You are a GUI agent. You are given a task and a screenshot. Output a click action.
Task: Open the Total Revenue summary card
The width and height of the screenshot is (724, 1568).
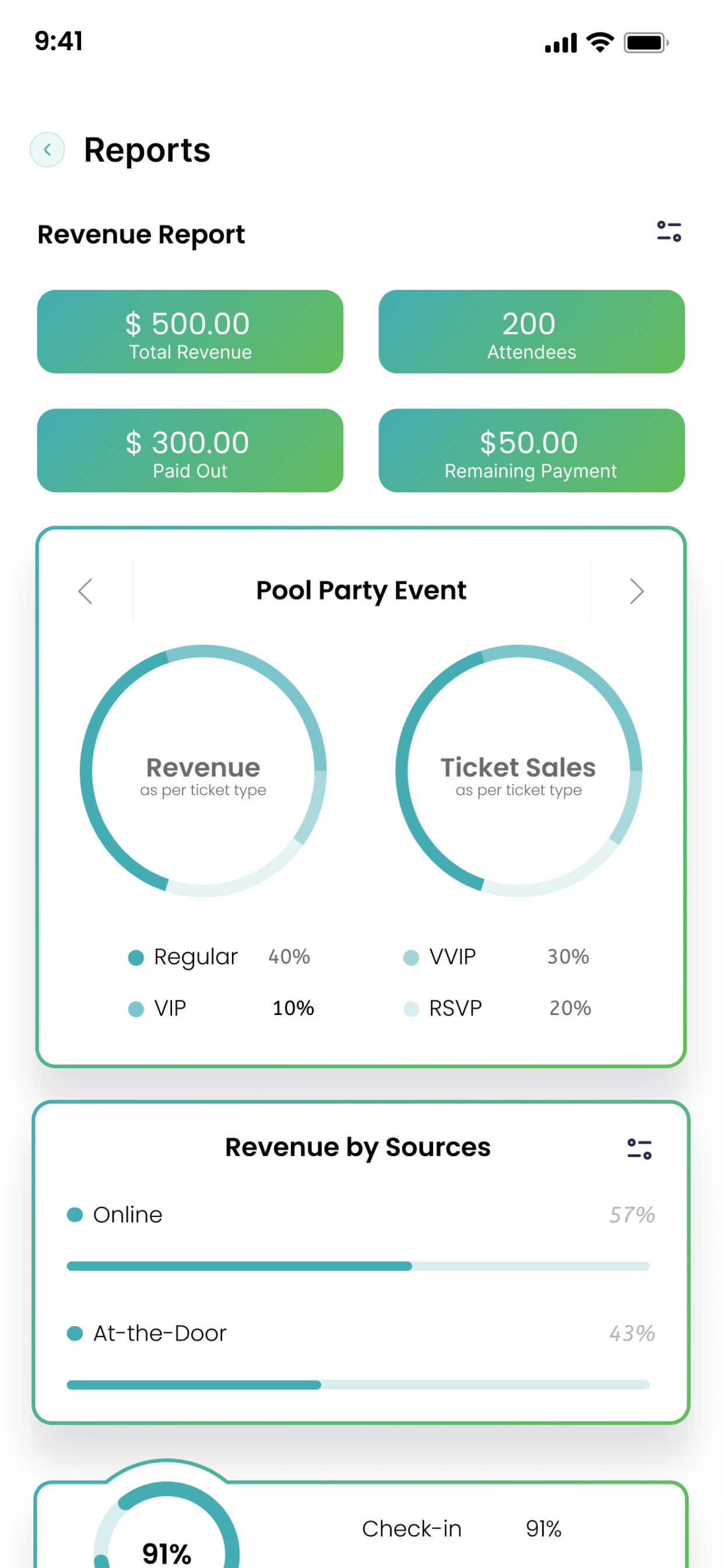190,332
